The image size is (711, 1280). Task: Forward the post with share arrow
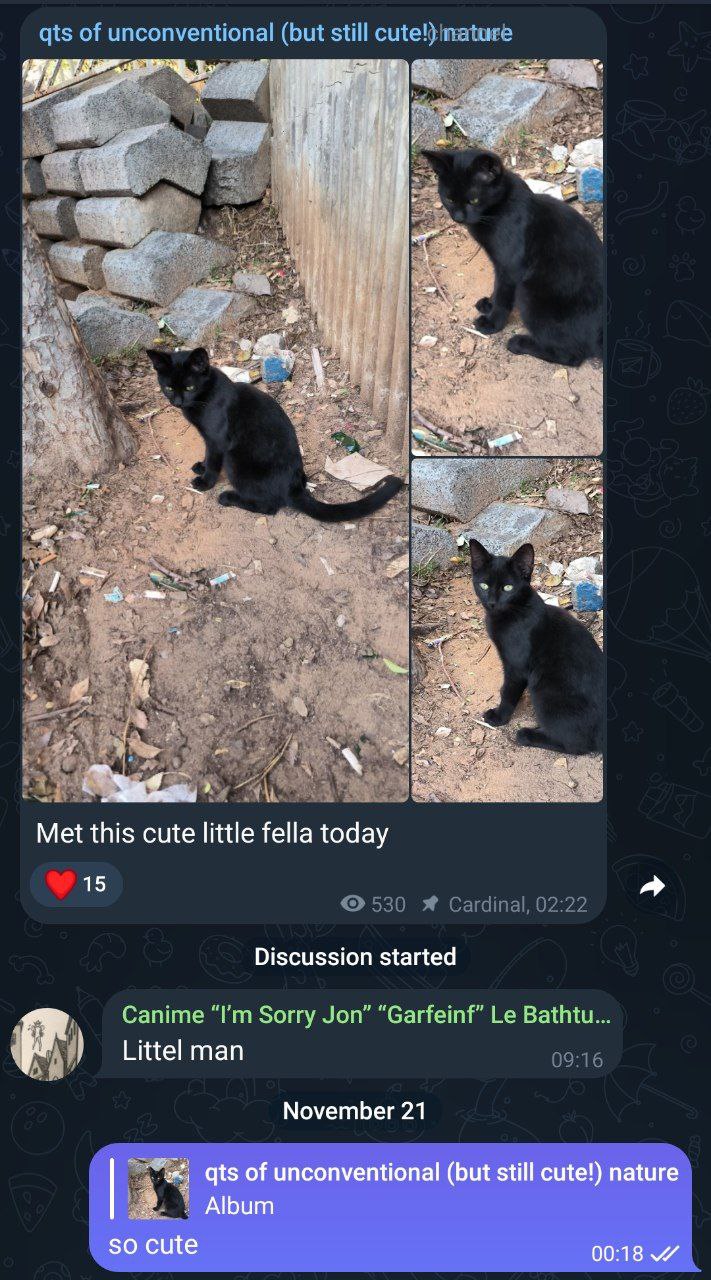pyautogui.click(x=652, y=886)
